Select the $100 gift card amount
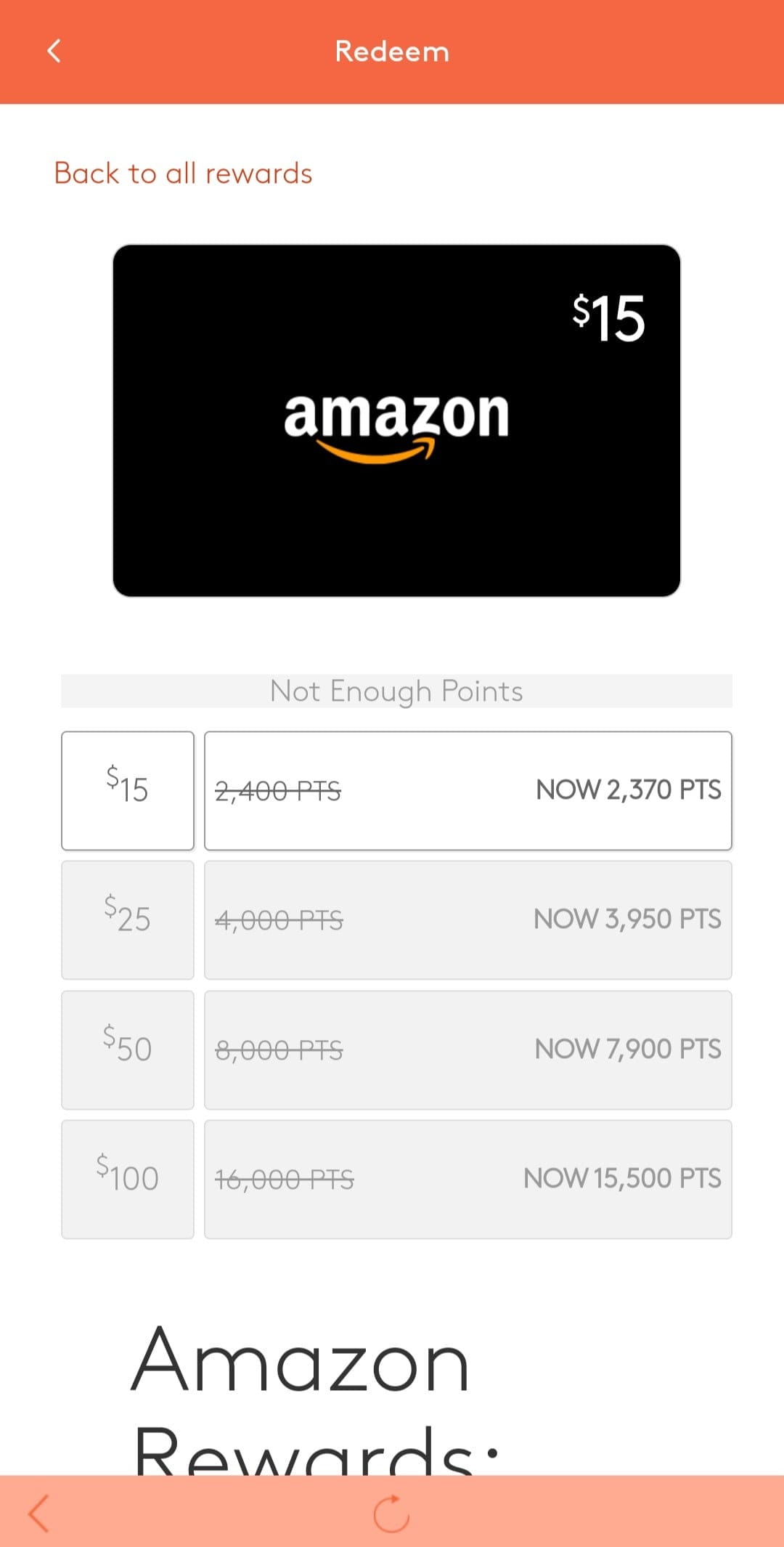This screenshot has height=1547, width=784. coord(128,1179)
